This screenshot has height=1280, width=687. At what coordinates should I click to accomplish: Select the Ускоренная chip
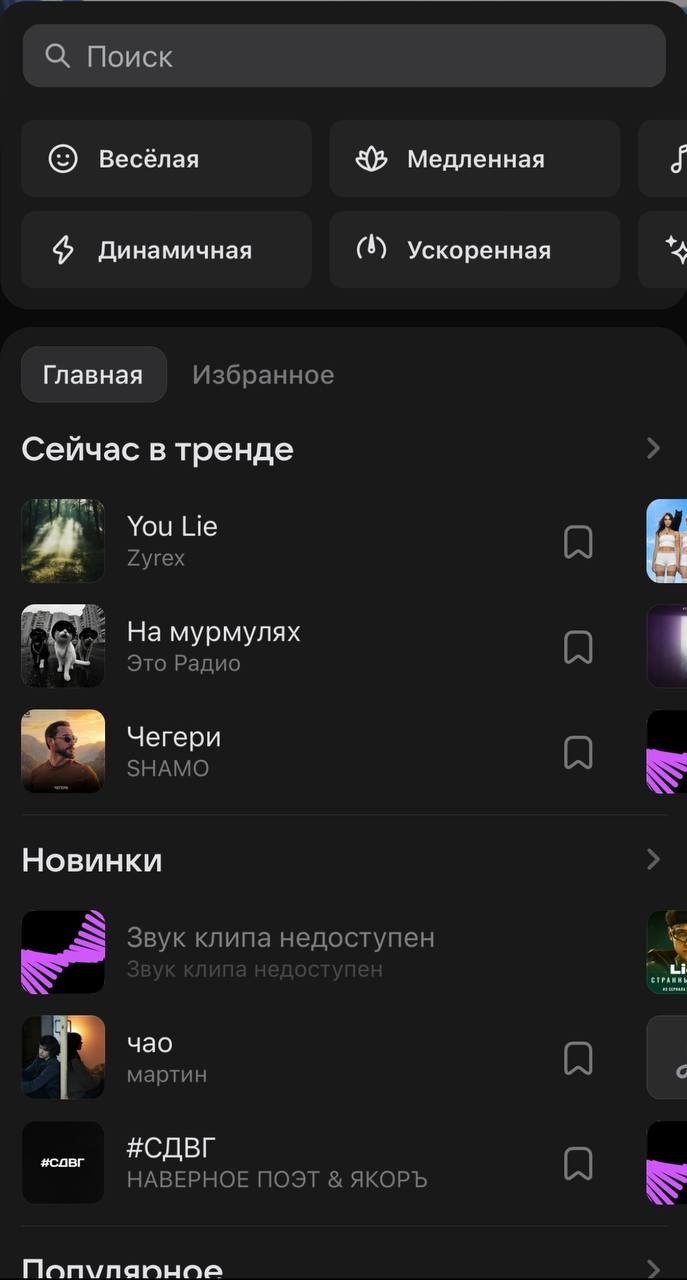[x=474, y=250]
